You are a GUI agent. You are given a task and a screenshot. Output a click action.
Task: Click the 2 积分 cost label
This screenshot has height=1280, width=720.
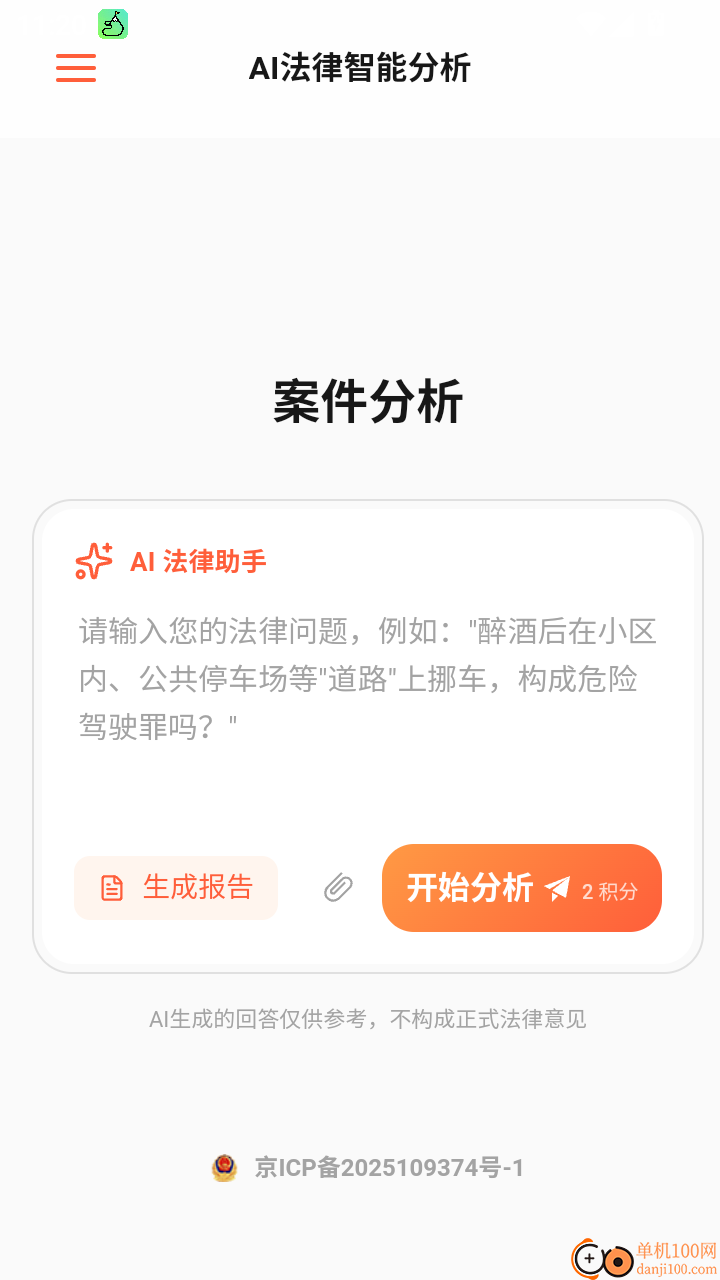click(610, 890)
